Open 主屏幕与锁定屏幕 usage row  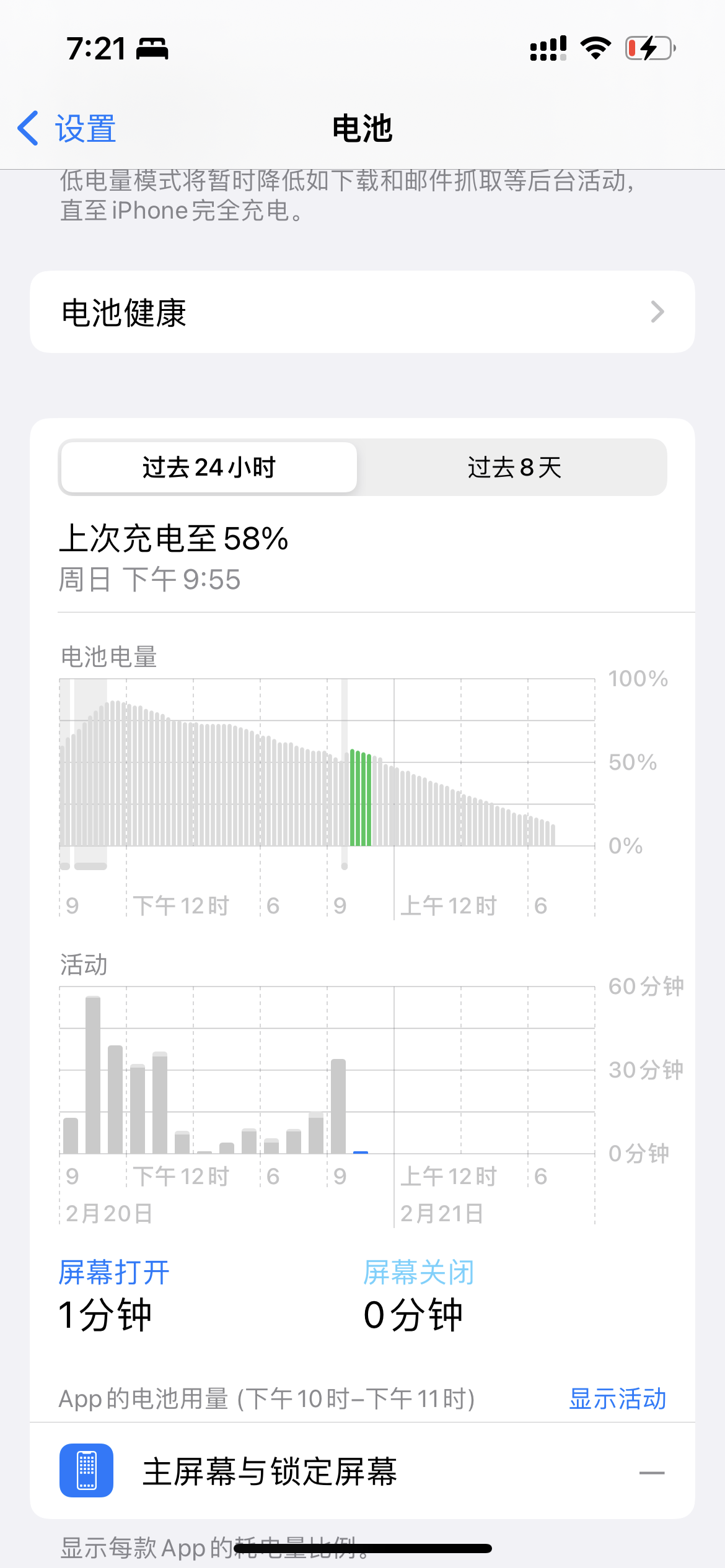tap(362, 1471)
